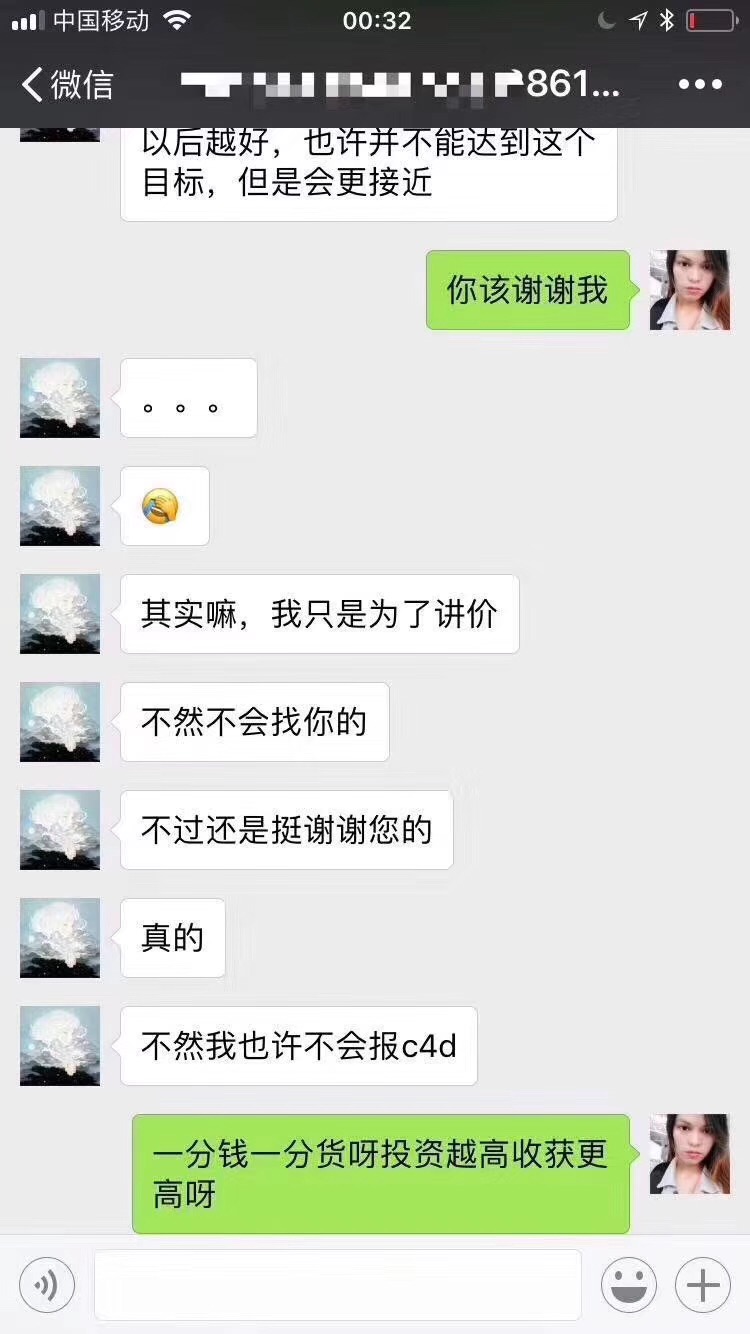Switch to voice message input
Image resolution: width=750 pixels, height=1334 pixels.
pos(47,1285)
